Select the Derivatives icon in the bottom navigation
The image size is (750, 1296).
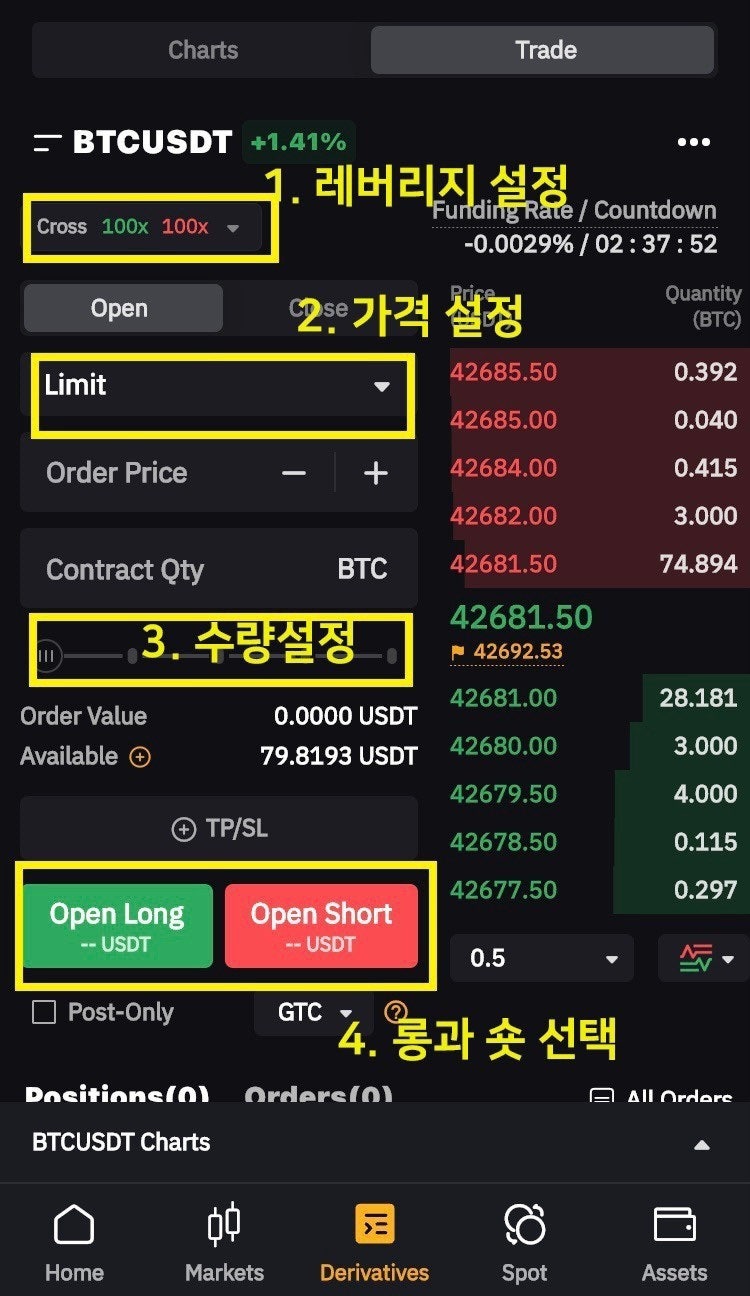(374, 1222)
